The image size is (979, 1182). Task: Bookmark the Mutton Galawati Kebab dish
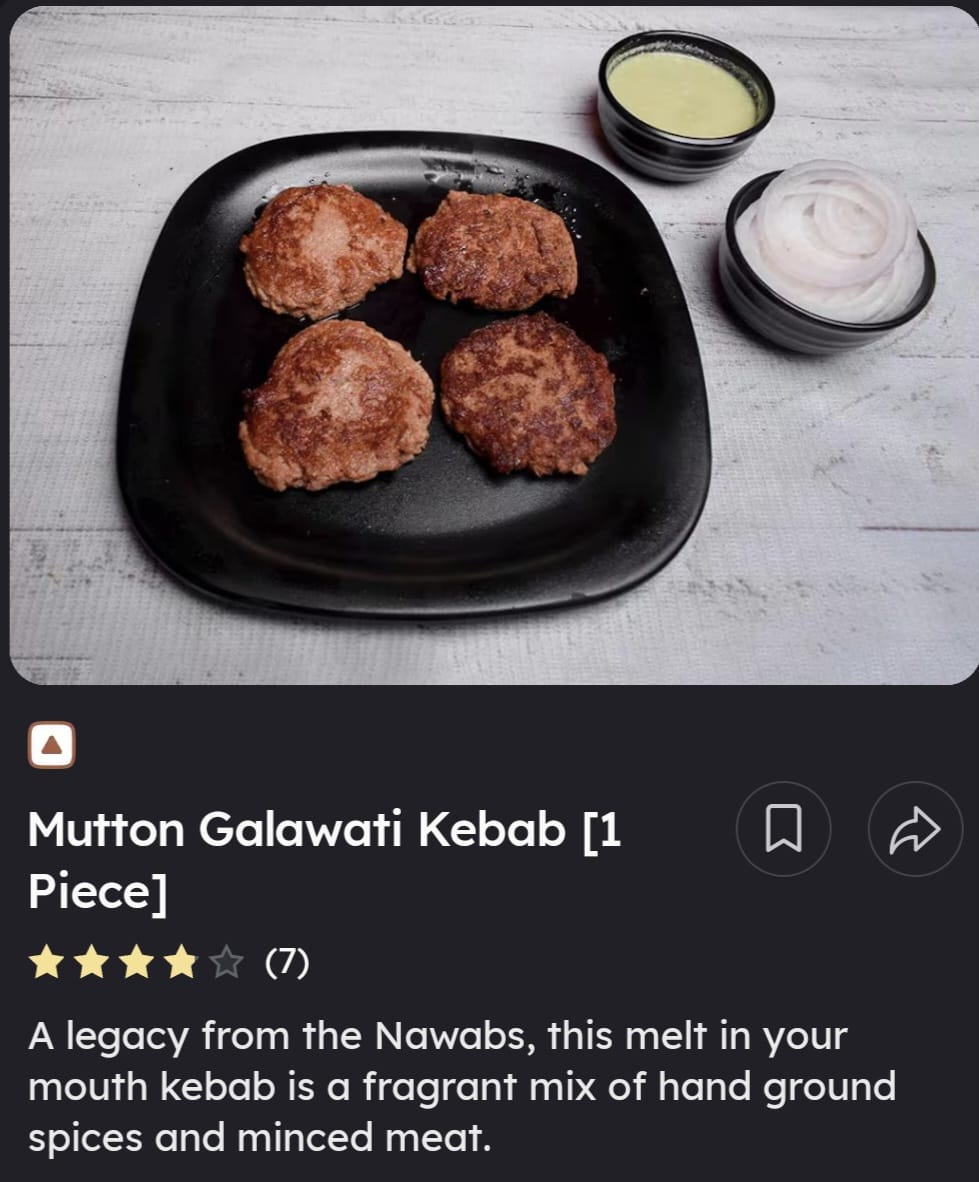783,829
